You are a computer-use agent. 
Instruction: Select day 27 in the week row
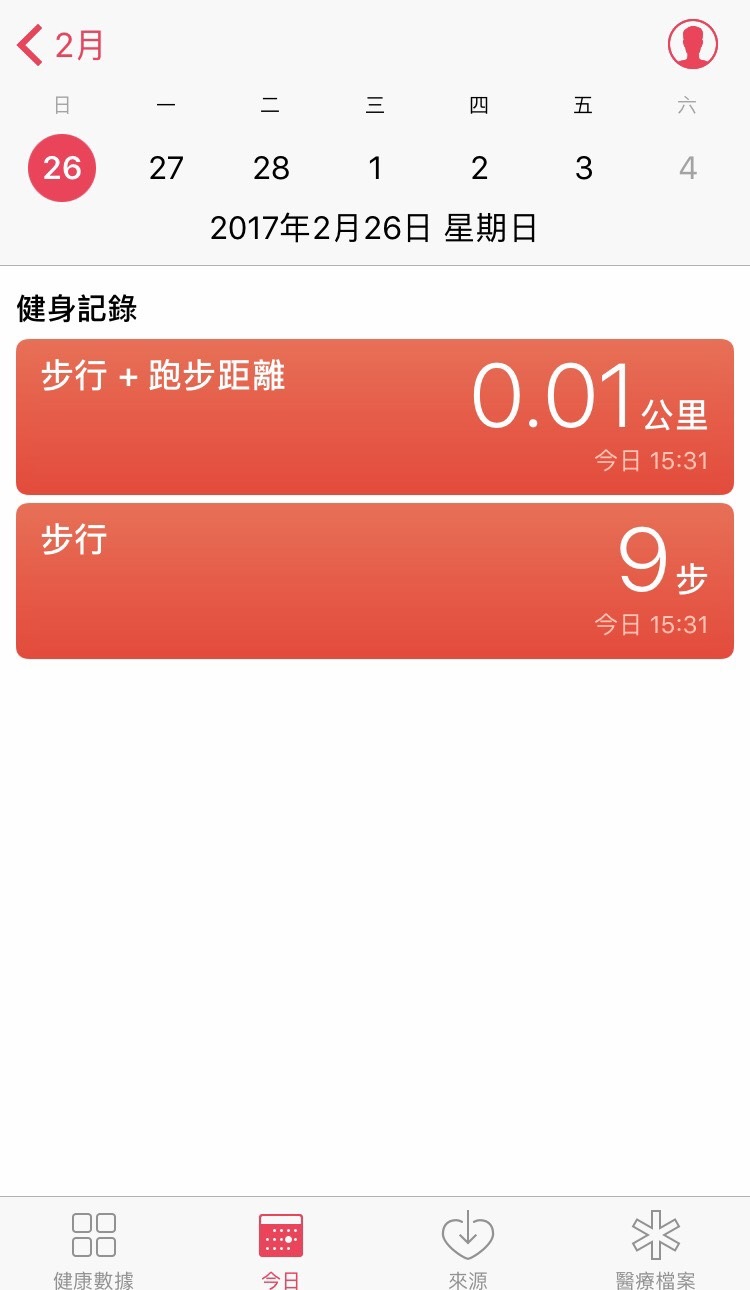coord(166,168)
